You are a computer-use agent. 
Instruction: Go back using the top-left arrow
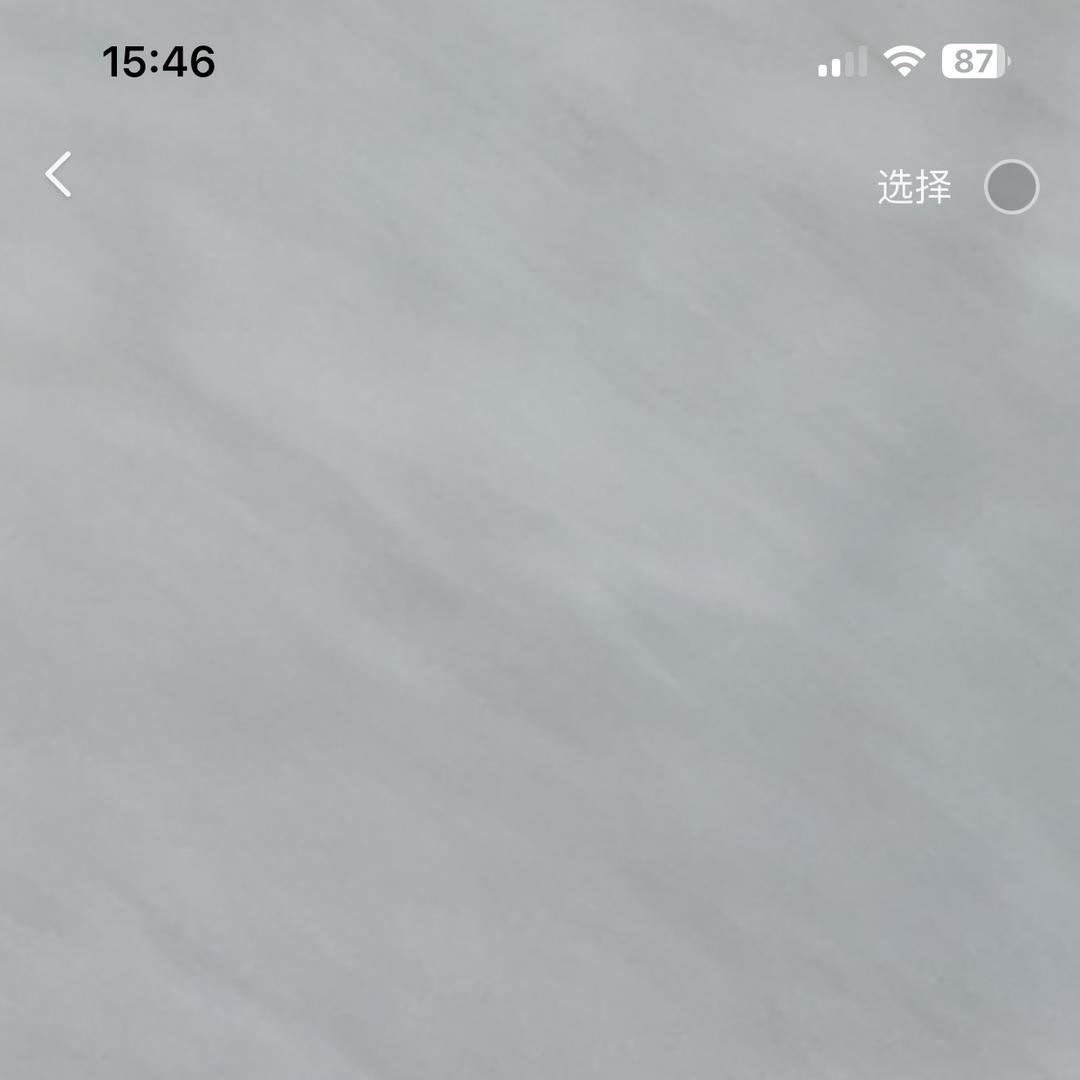pyautogui.click(x=59, y=175)
